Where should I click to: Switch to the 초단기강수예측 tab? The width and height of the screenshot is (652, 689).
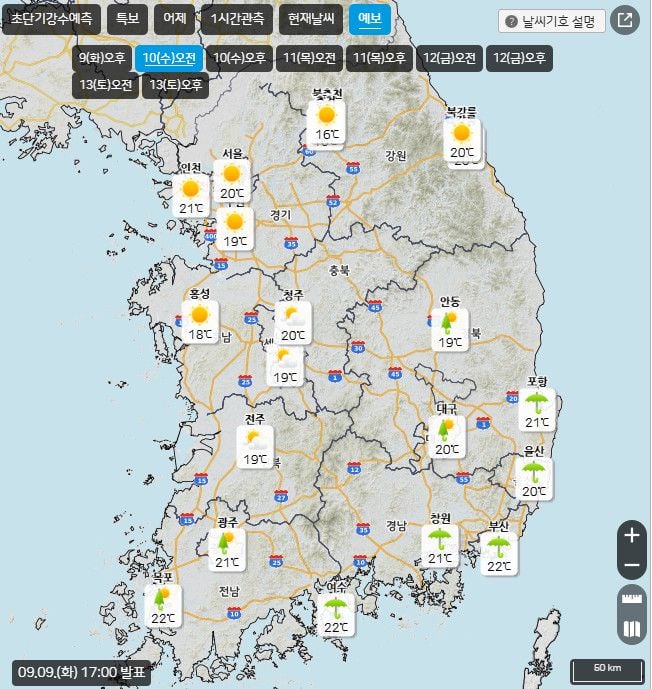51,20
